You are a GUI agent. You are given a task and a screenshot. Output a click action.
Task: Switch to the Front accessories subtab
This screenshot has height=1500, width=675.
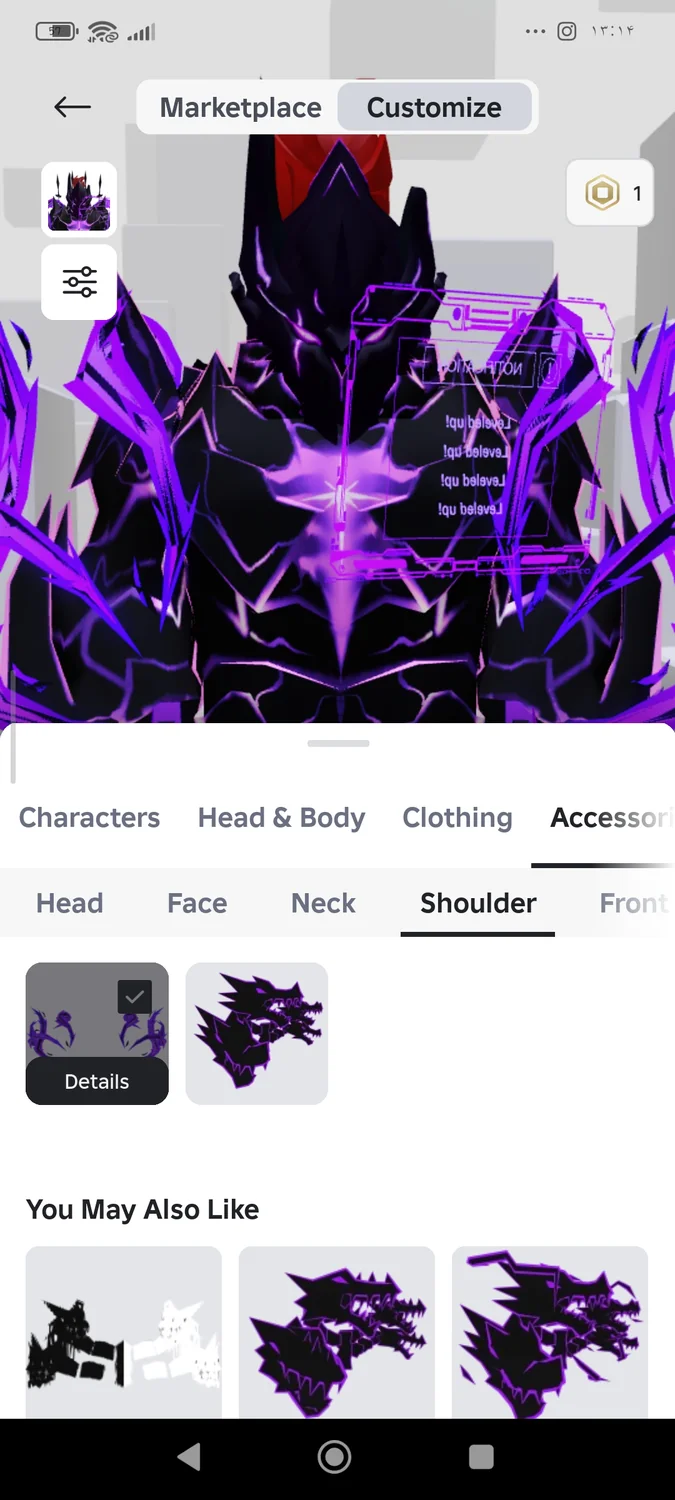tap(632, 903)
